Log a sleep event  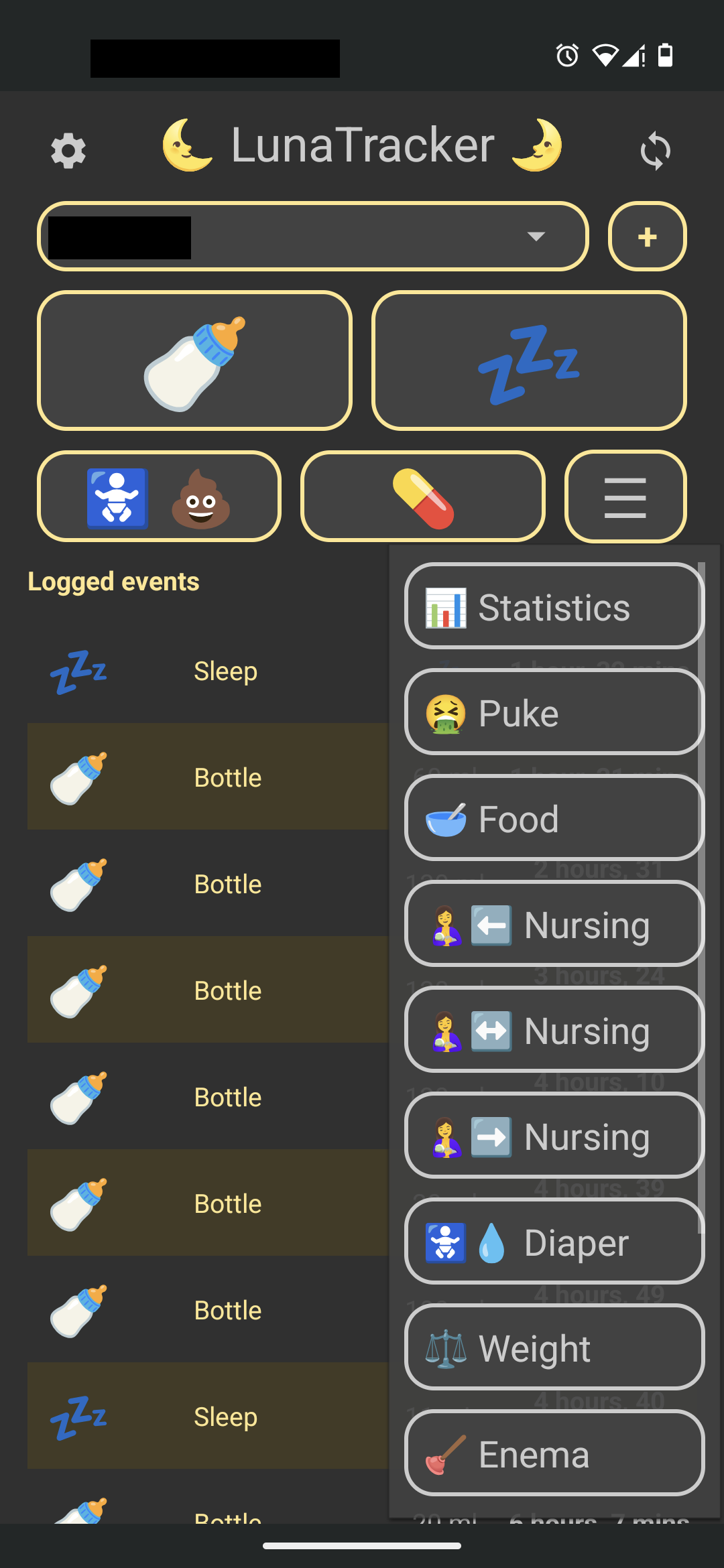click(528, 361)
